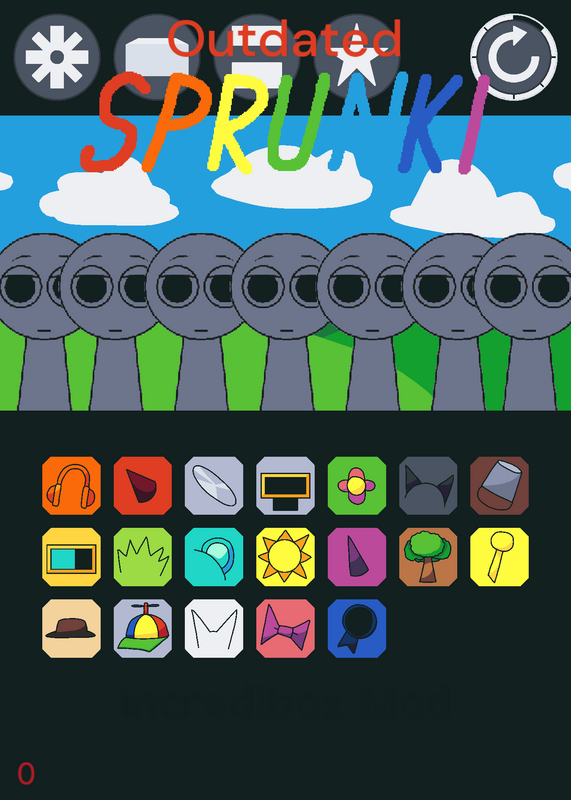Pick the red horn sound icon
This screenshot has height=800, width=571.
(x=143, y=486)
